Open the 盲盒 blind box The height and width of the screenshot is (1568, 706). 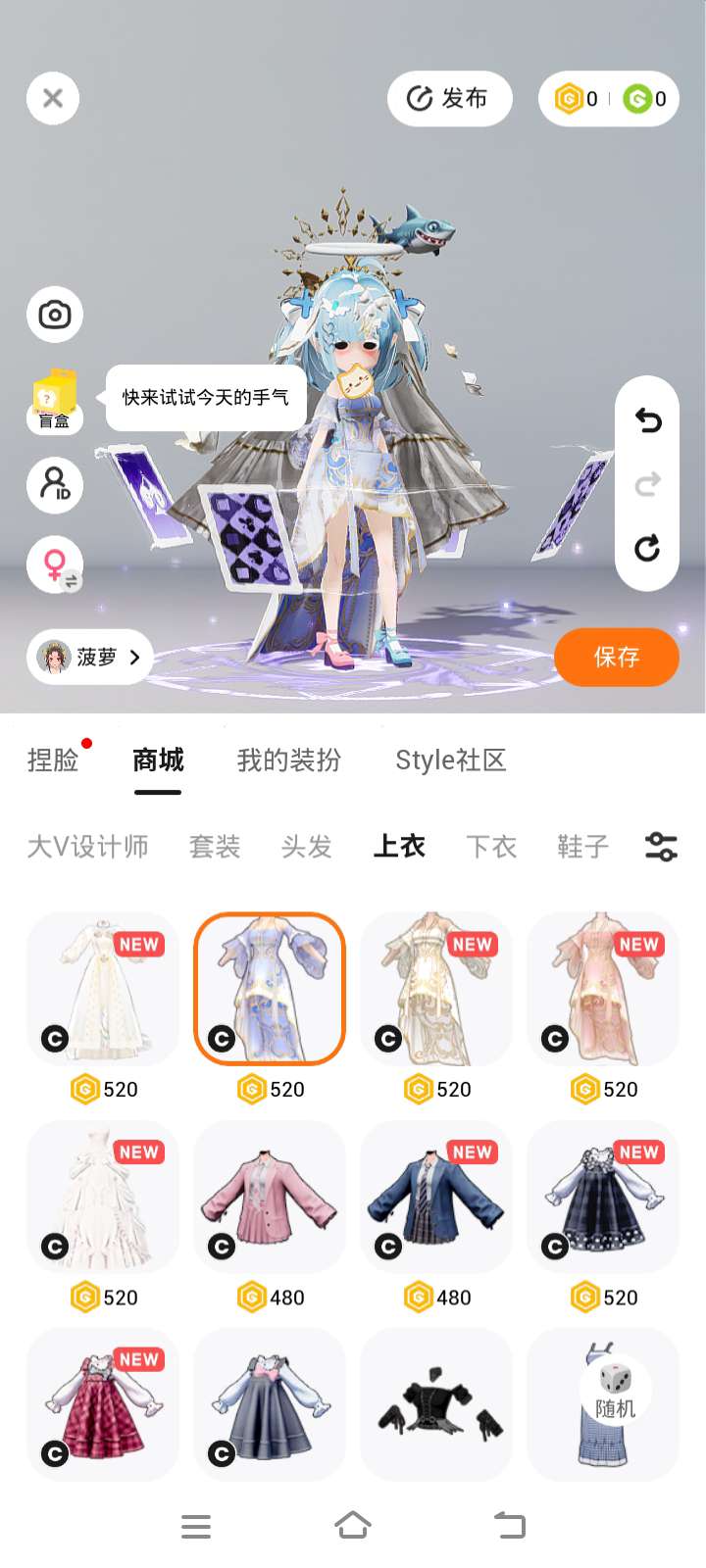(x=54, y=400)
